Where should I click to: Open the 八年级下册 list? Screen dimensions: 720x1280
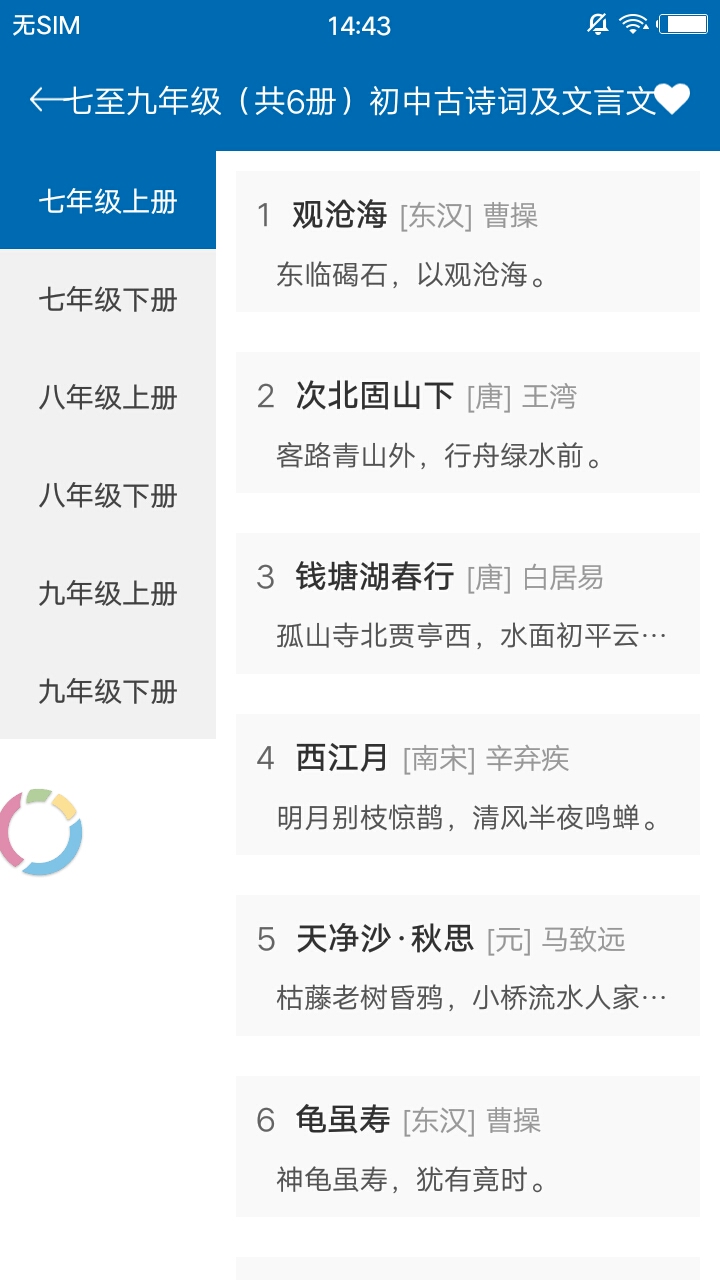tap(108, 495)
